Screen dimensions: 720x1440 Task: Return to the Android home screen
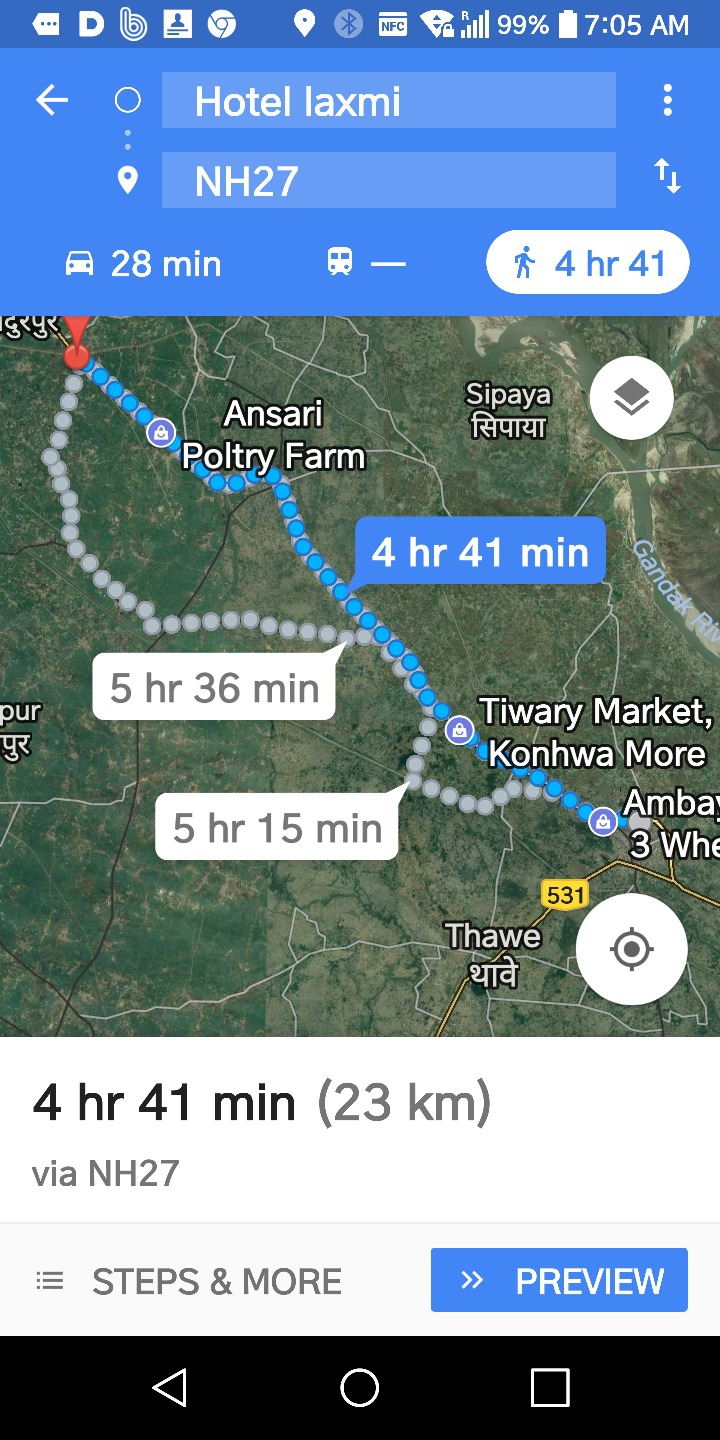359,1388
